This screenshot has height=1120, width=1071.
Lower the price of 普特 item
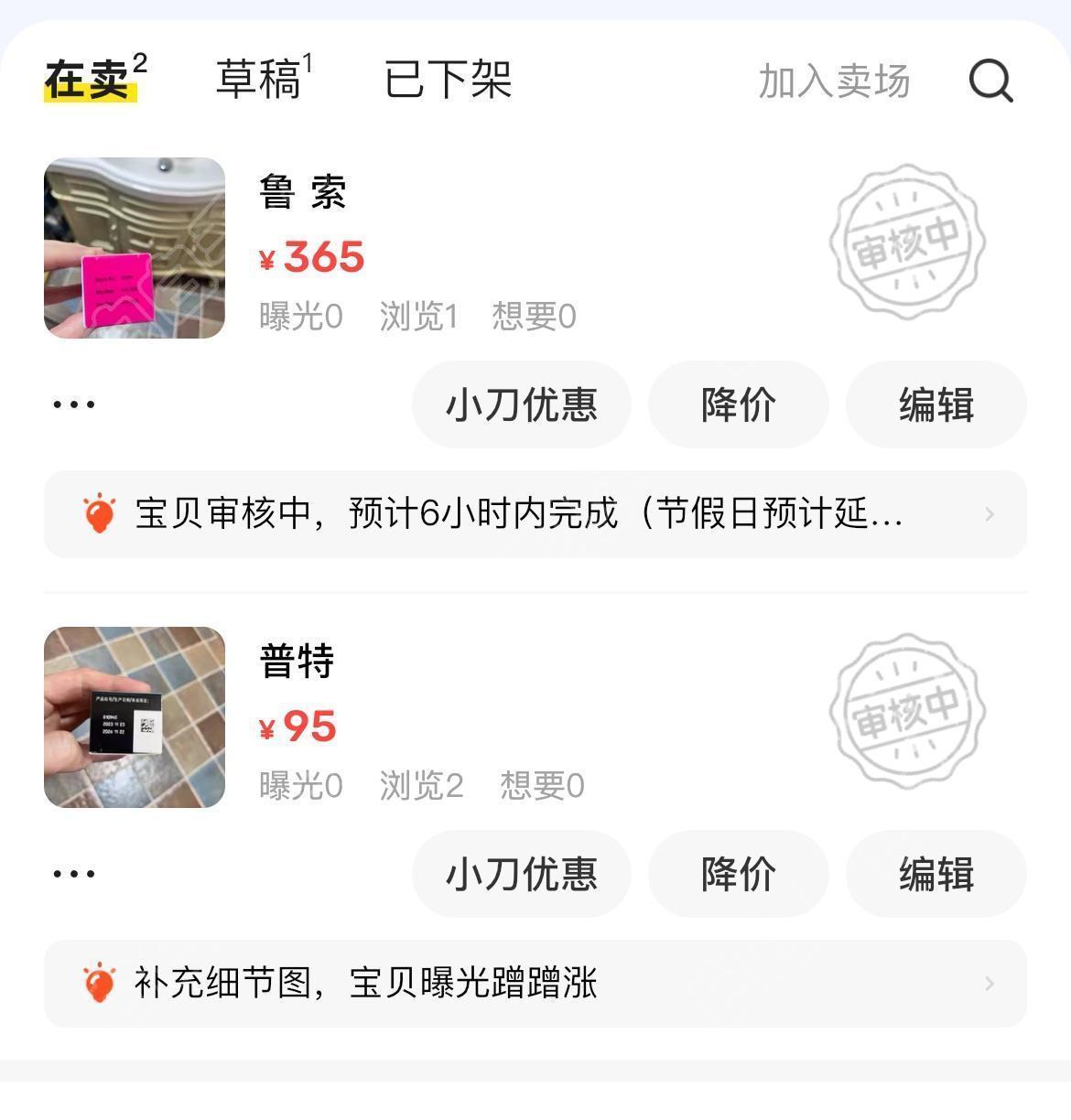738,874
